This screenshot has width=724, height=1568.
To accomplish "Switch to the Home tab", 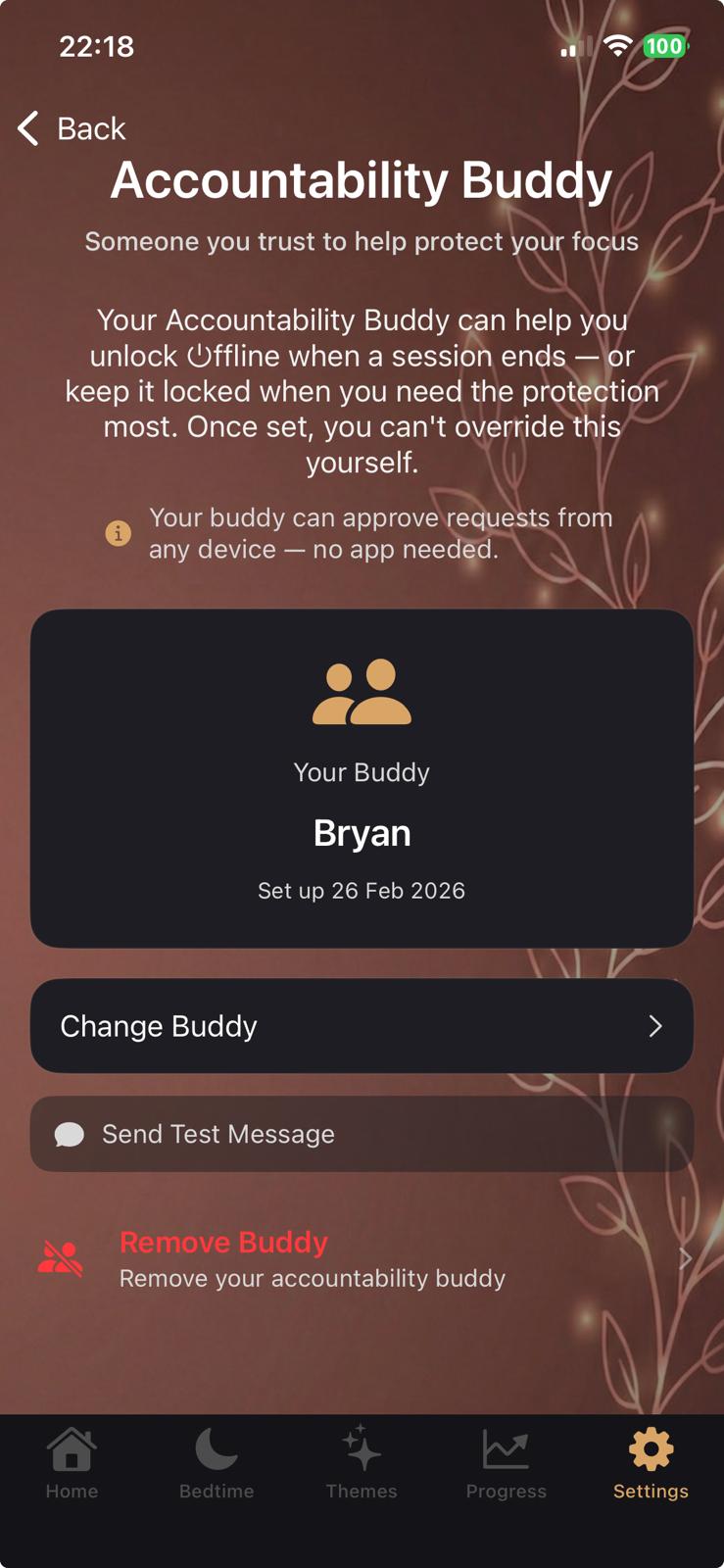I will (x=72, y=1463).
